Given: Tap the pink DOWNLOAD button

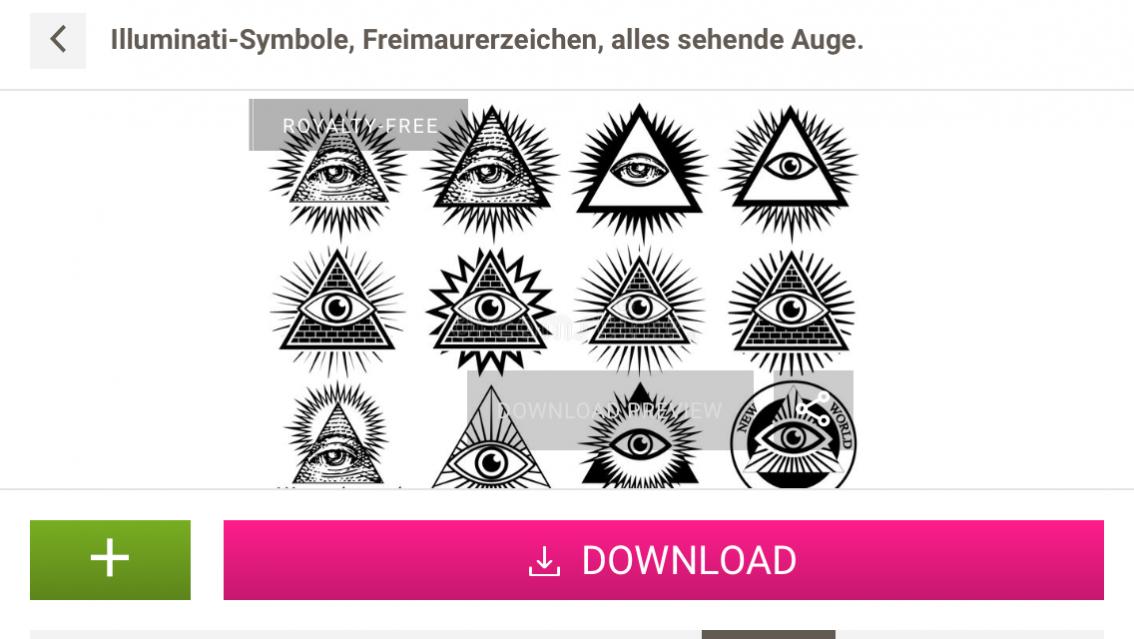Looking at the screenshot, I should click(x=663, y=560).
